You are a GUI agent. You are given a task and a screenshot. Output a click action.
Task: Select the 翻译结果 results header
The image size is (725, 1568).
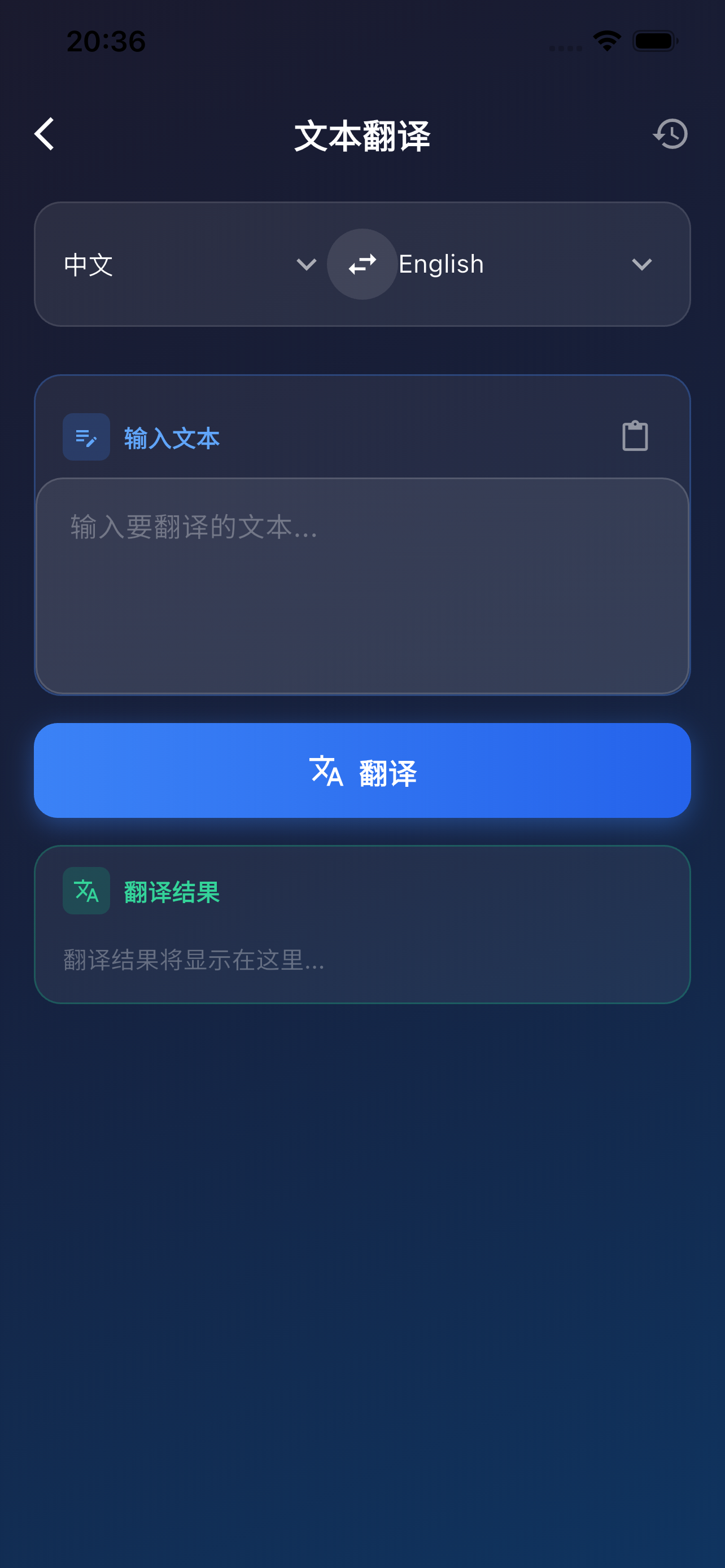click(171, 891)
